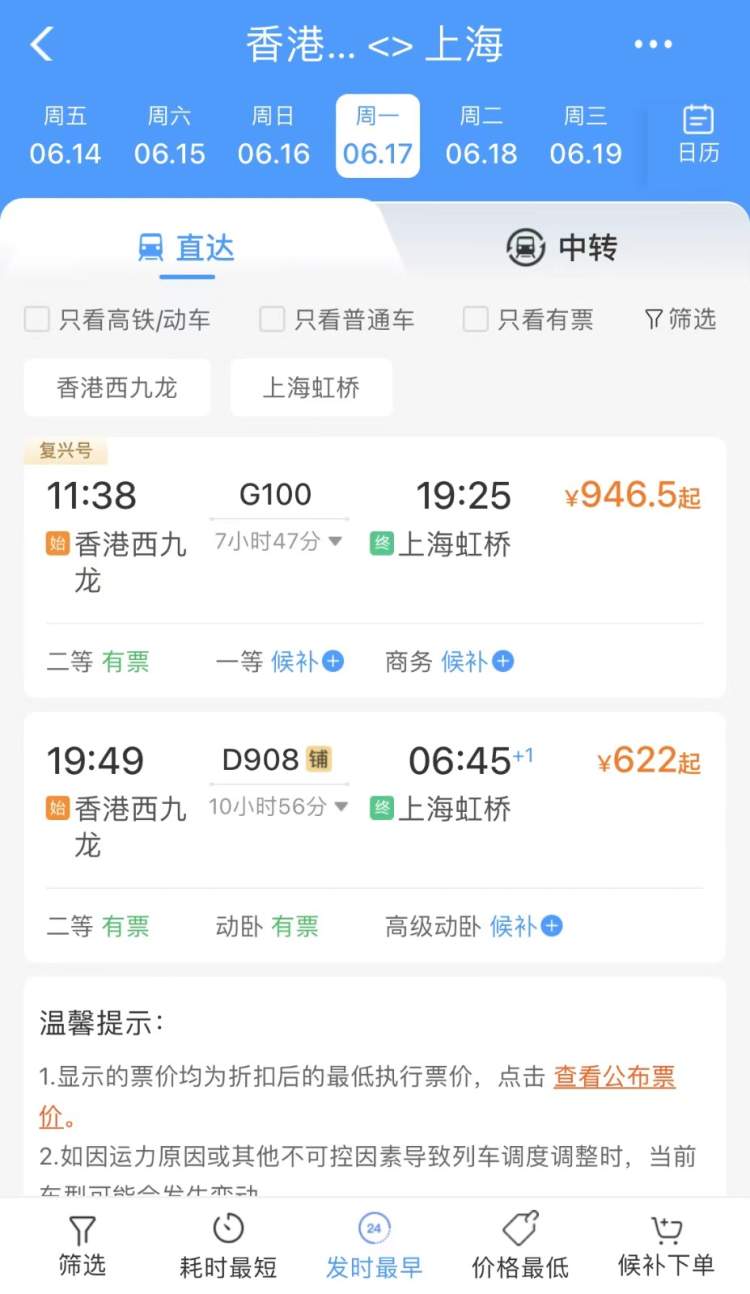Open 候补下单 in the bottom bar
750x1294 pixels.
[666, 1246]
